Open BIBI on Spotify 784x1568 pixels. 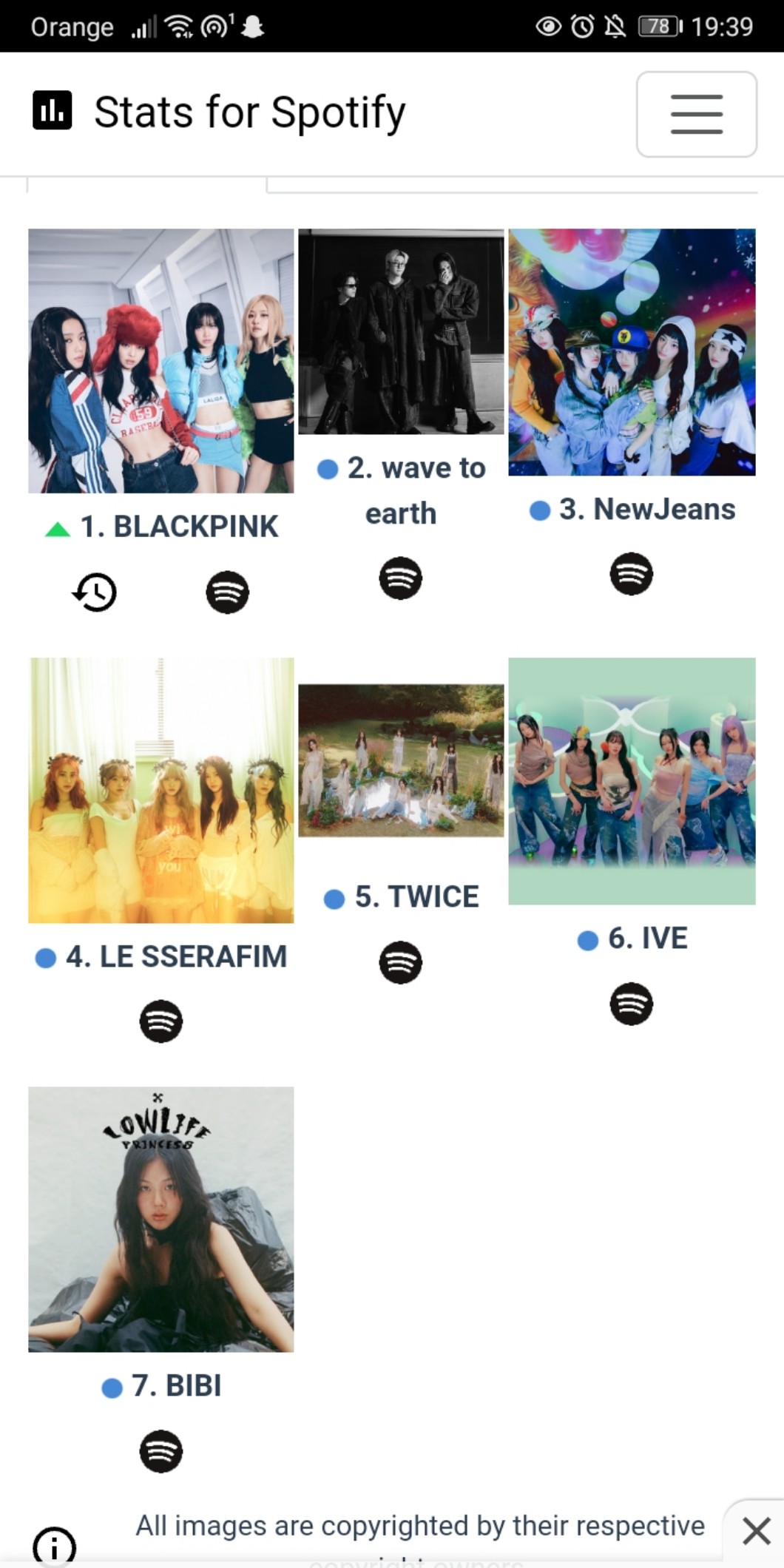click(x=160, y=1451)
